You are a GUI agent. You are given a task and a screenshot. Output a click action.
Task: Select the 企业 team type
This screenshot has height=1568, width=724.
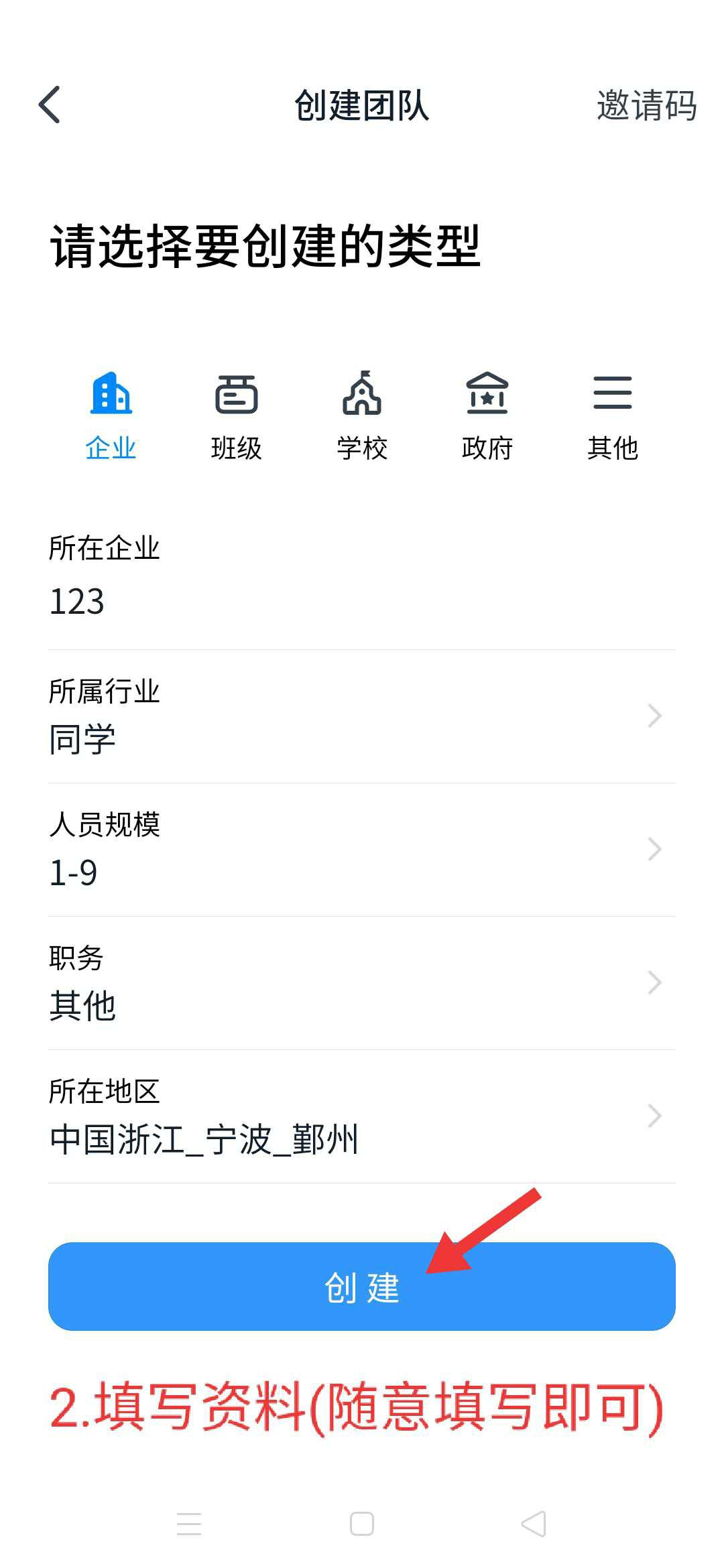[x=111, y=415]
